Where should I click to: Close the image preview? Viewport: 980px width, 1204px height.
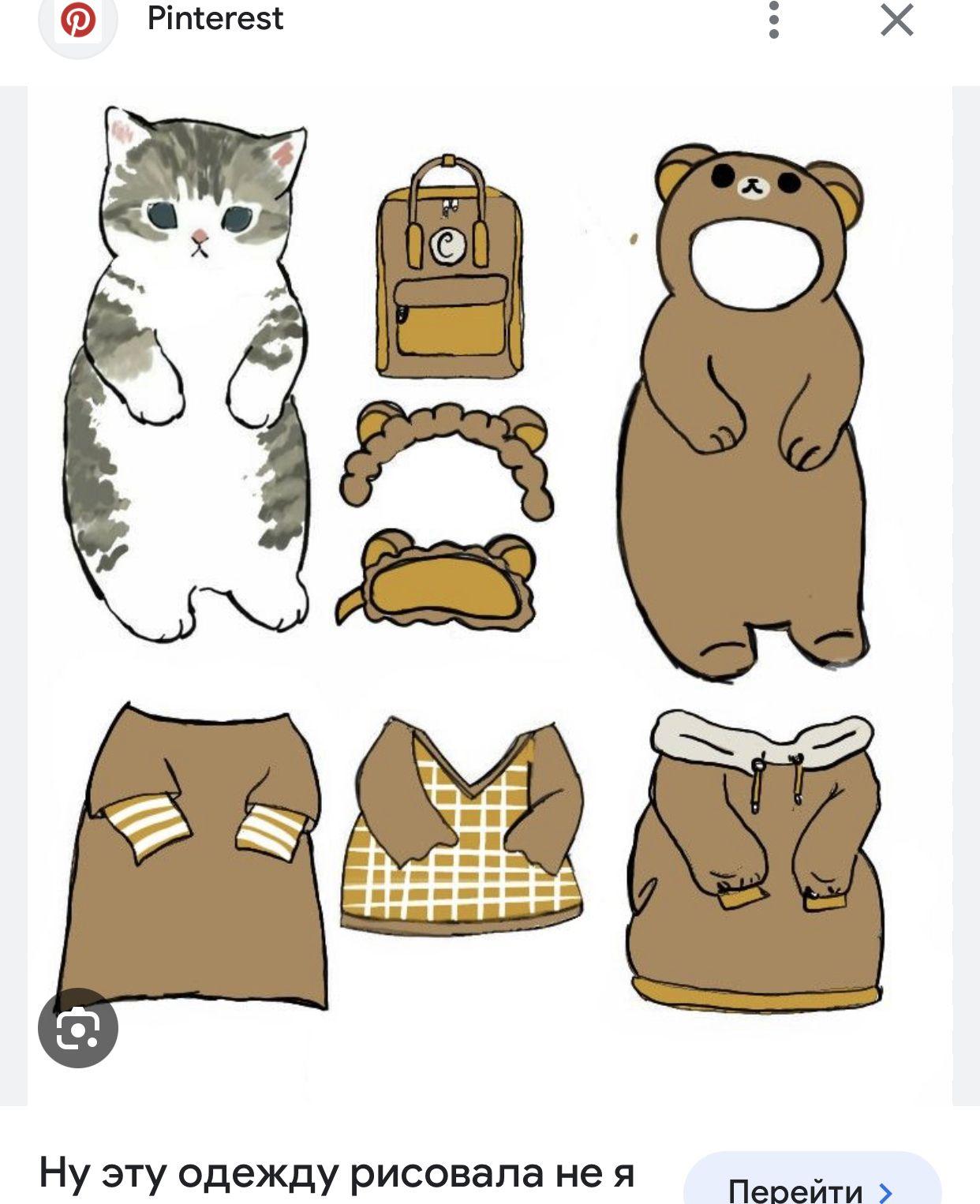896,20
